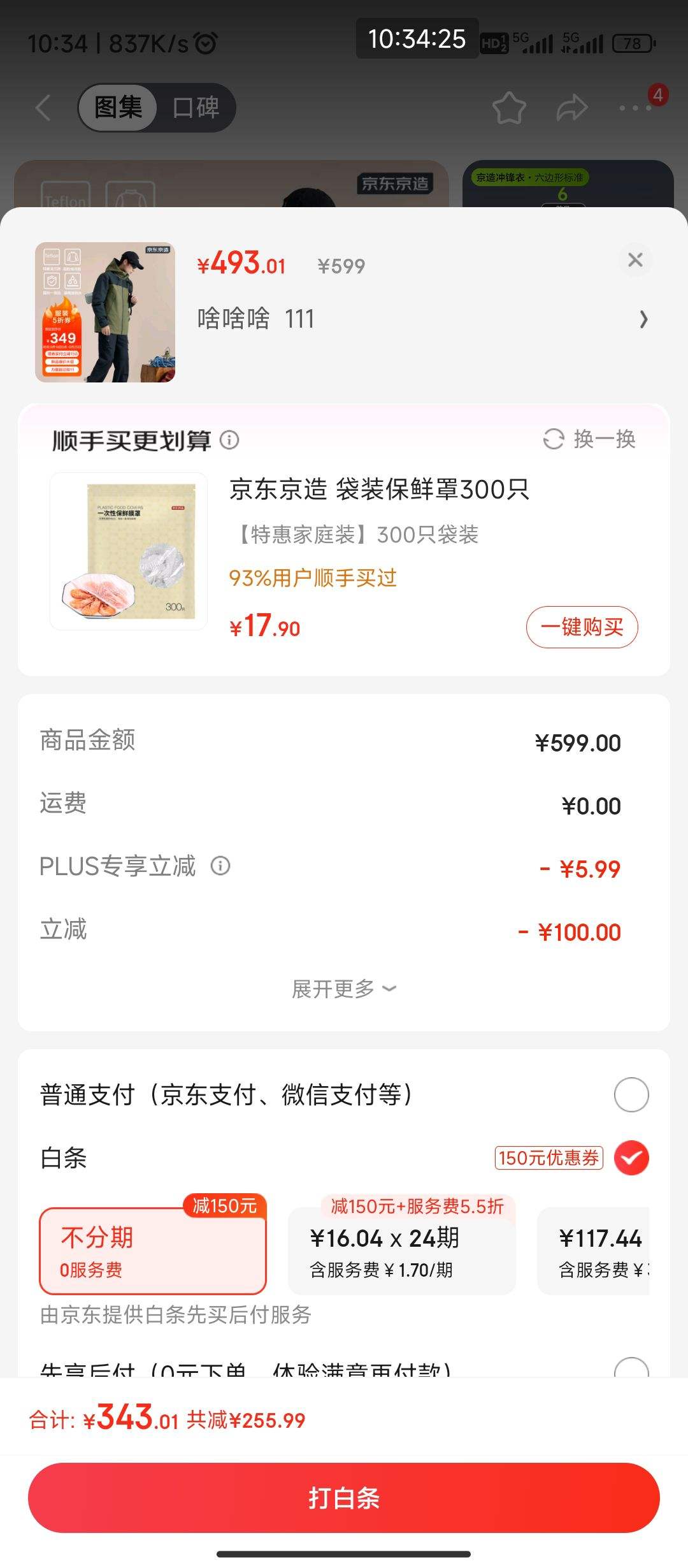Close the checkout sheet
The width and height of the screenshot is (688, 1568).
pos(635,260)
